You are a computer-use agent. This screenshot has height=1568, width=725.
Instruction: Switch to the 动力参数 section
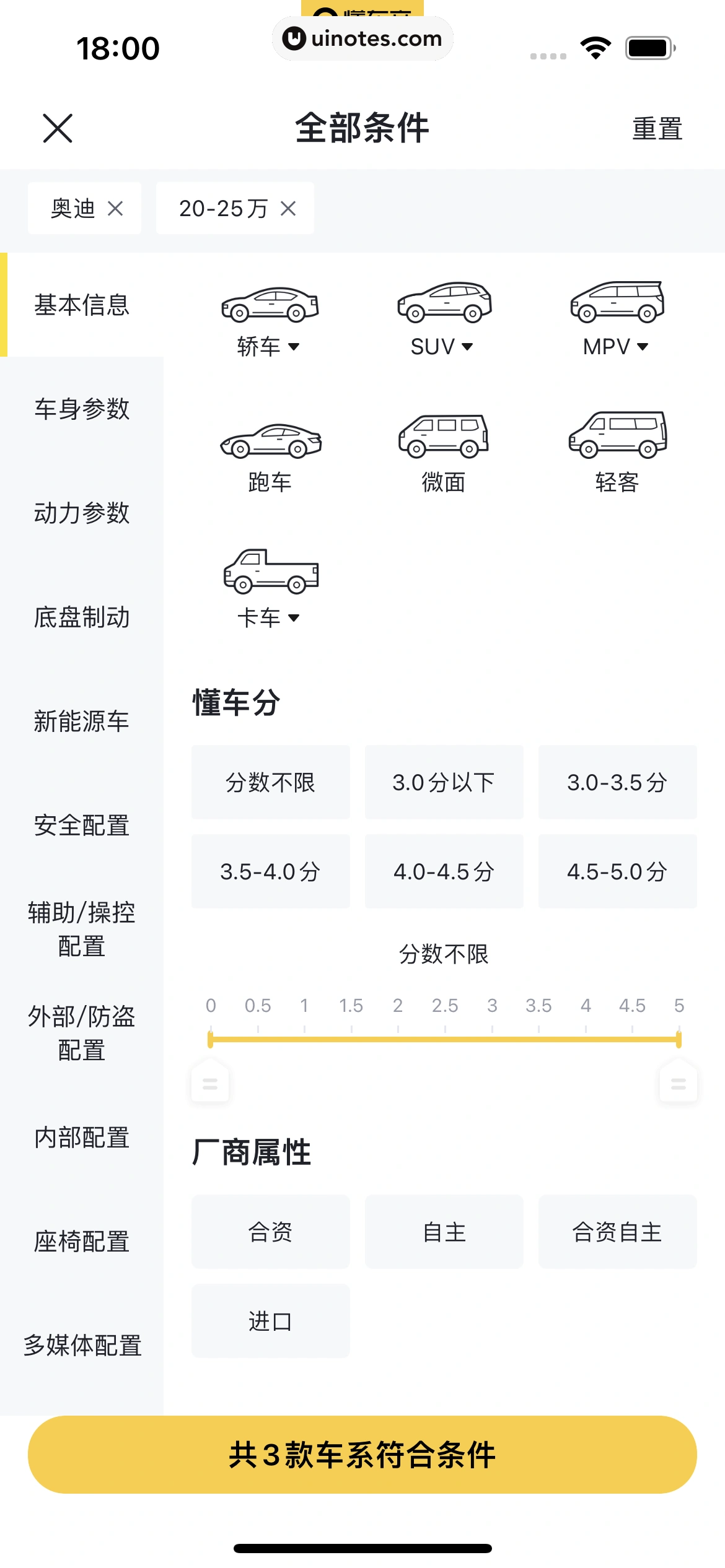coord(82,513)
